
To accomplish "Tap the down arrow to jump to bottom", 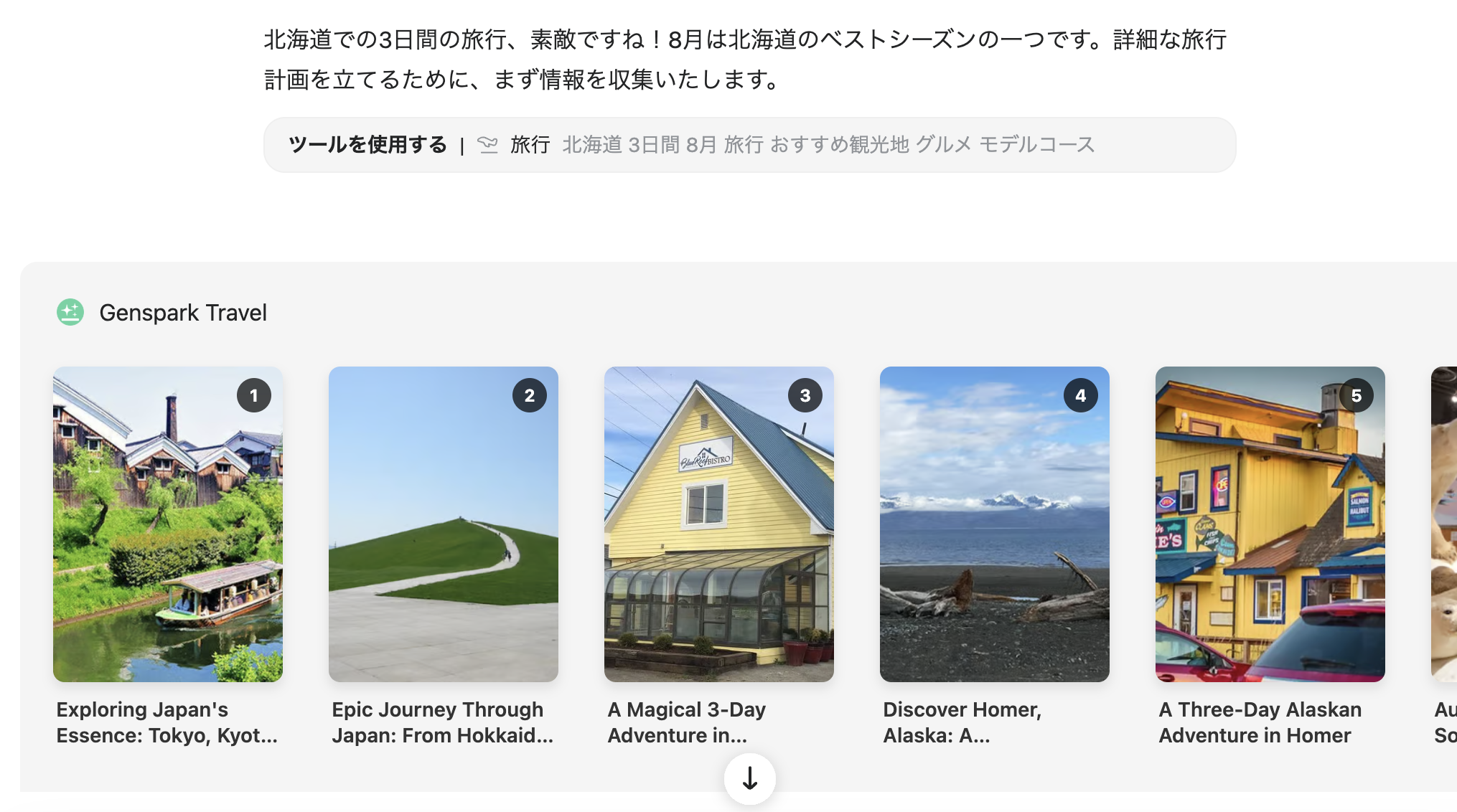I will pyautogui.click(x=750, y=778).
